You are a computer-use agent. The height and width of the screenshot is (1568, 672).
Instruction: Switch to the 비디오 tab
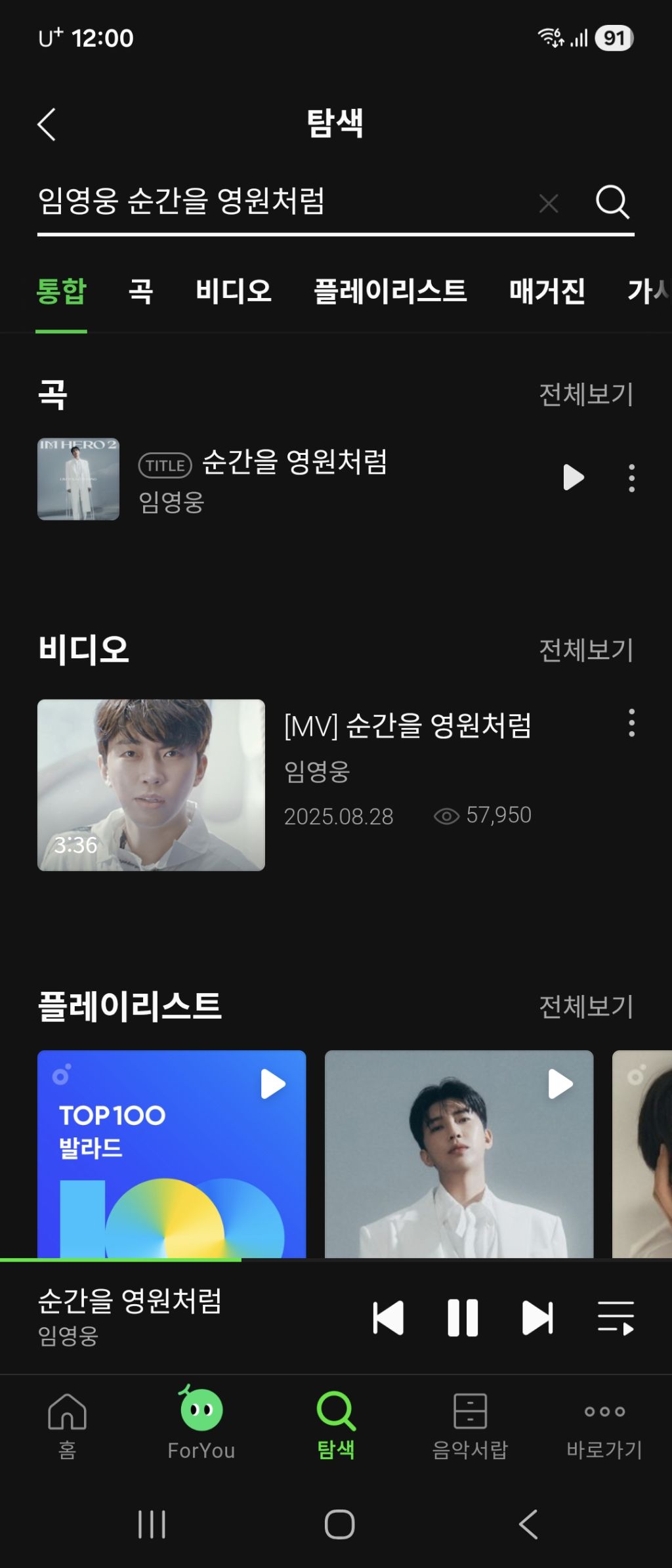pos(234,291)
